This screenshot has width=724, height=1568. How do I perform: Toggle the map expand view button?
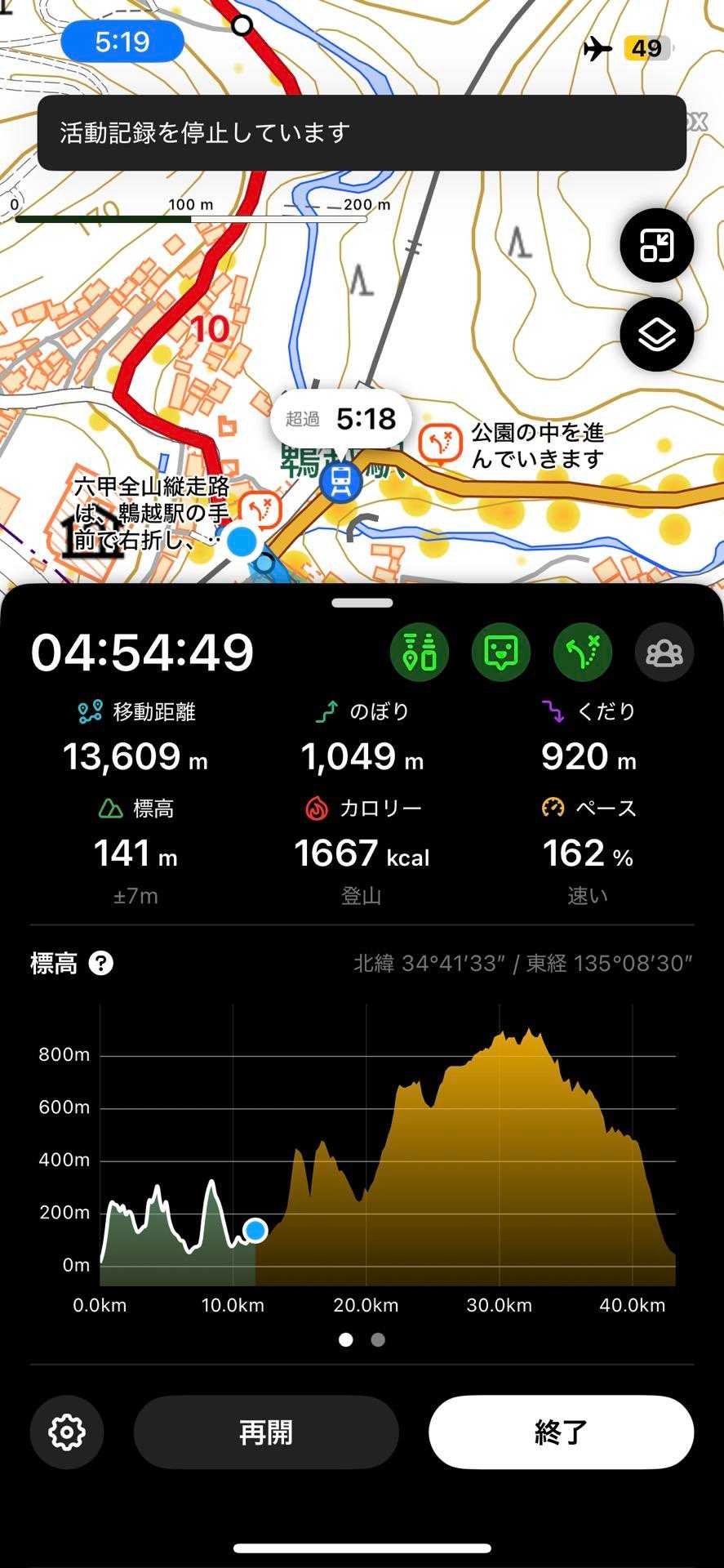tap(657, 245)
